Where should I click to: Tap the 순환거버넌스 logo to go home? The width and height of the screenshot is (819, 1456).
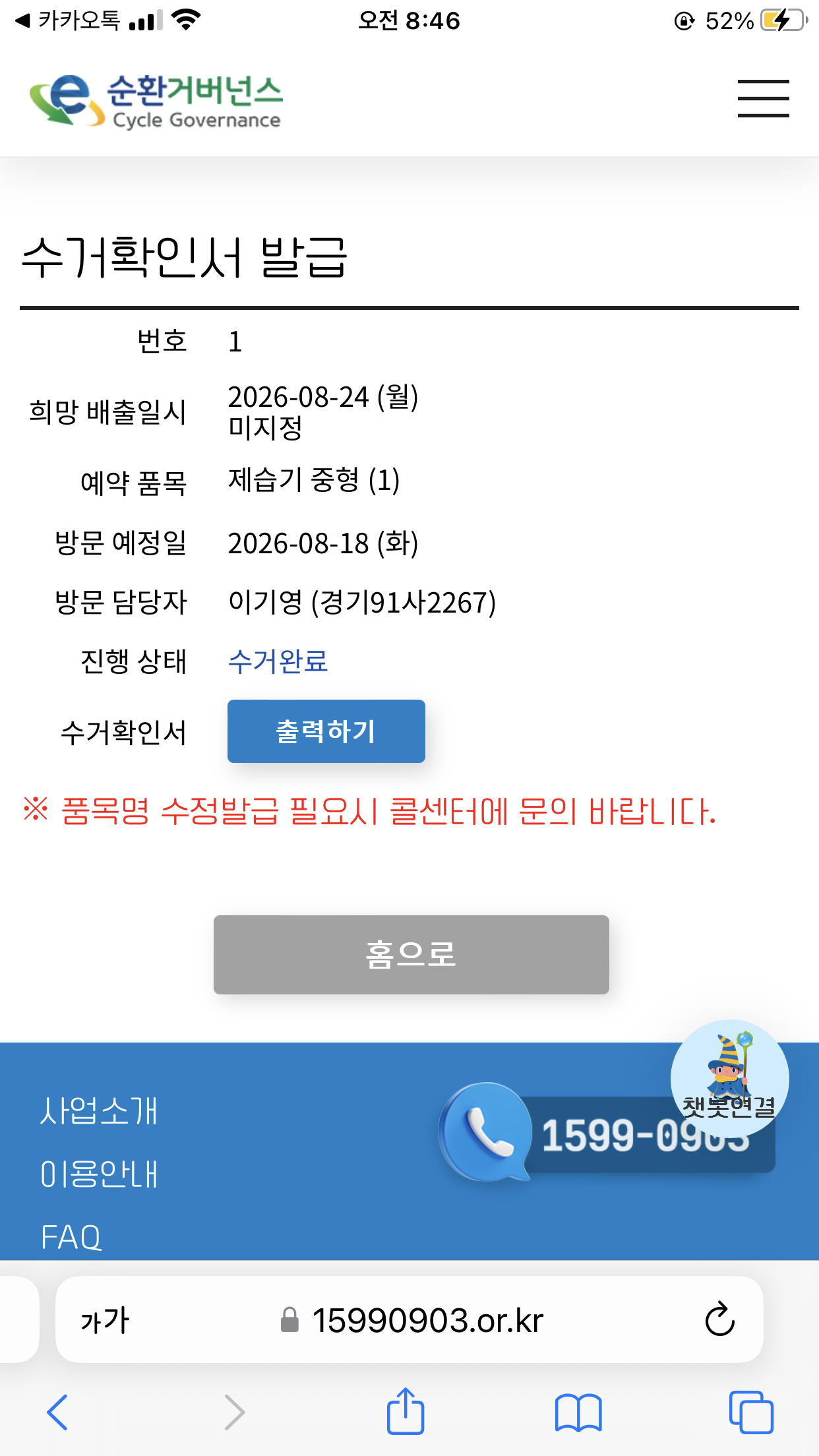pos(156,100)
